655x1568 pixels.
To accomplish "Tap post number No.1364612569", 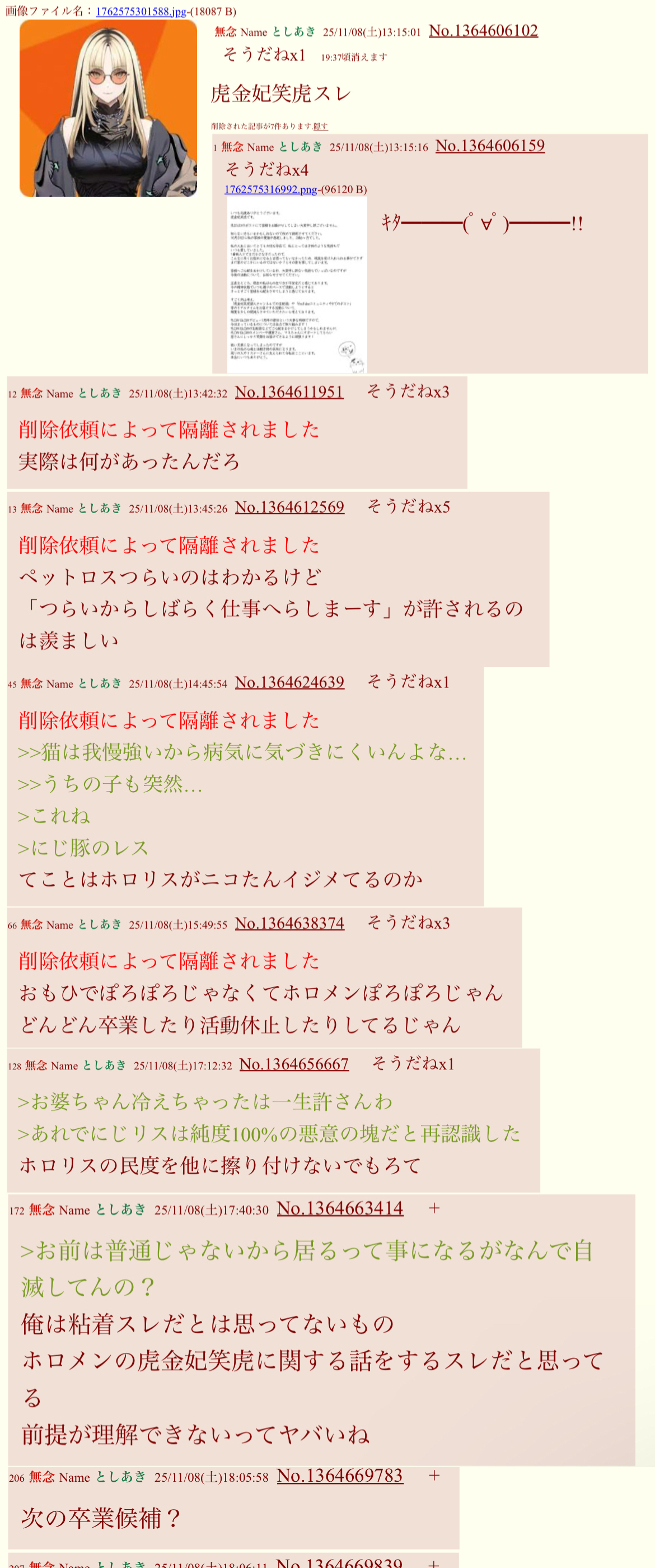I will [x=289, y=508].
